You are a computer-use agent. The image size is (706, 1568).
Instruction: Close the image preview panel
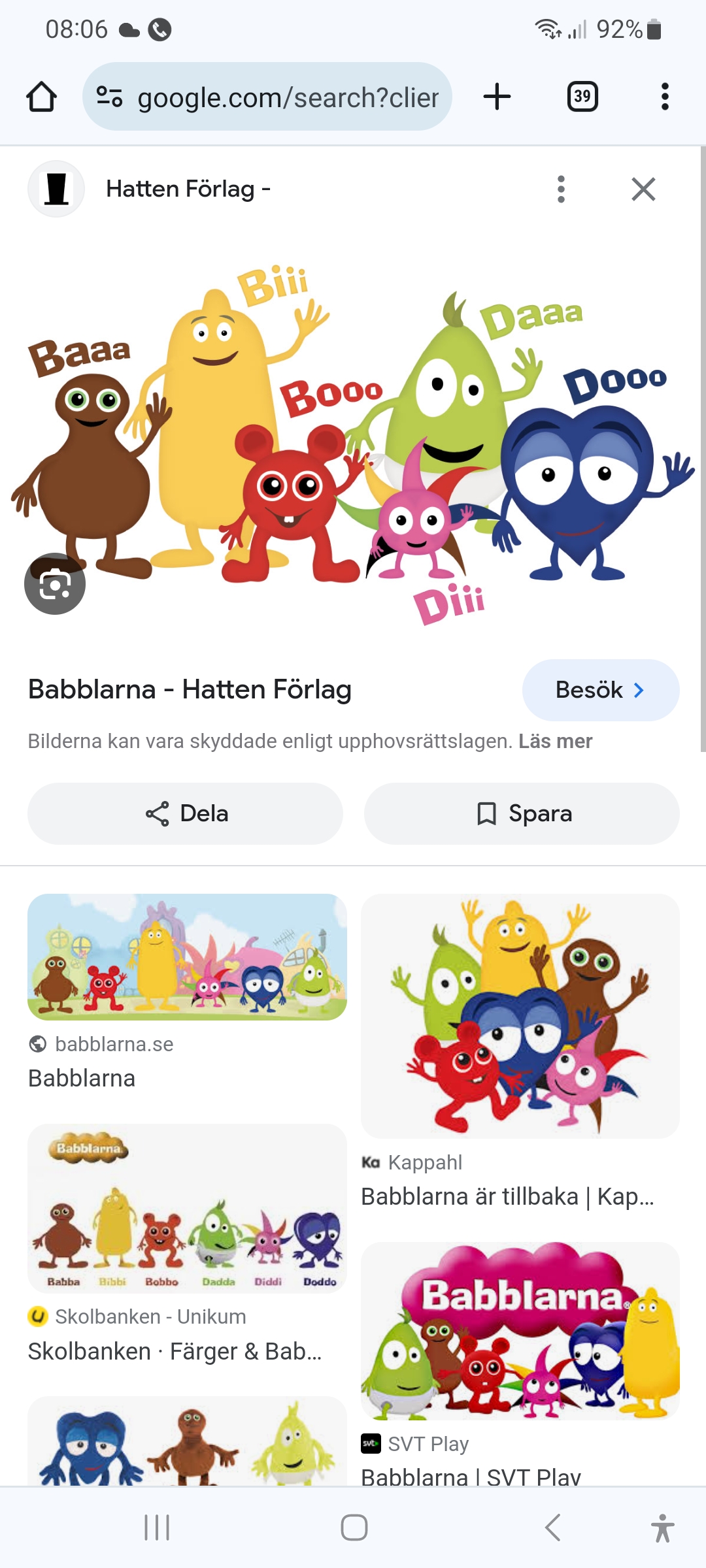(x=643, y=189)
